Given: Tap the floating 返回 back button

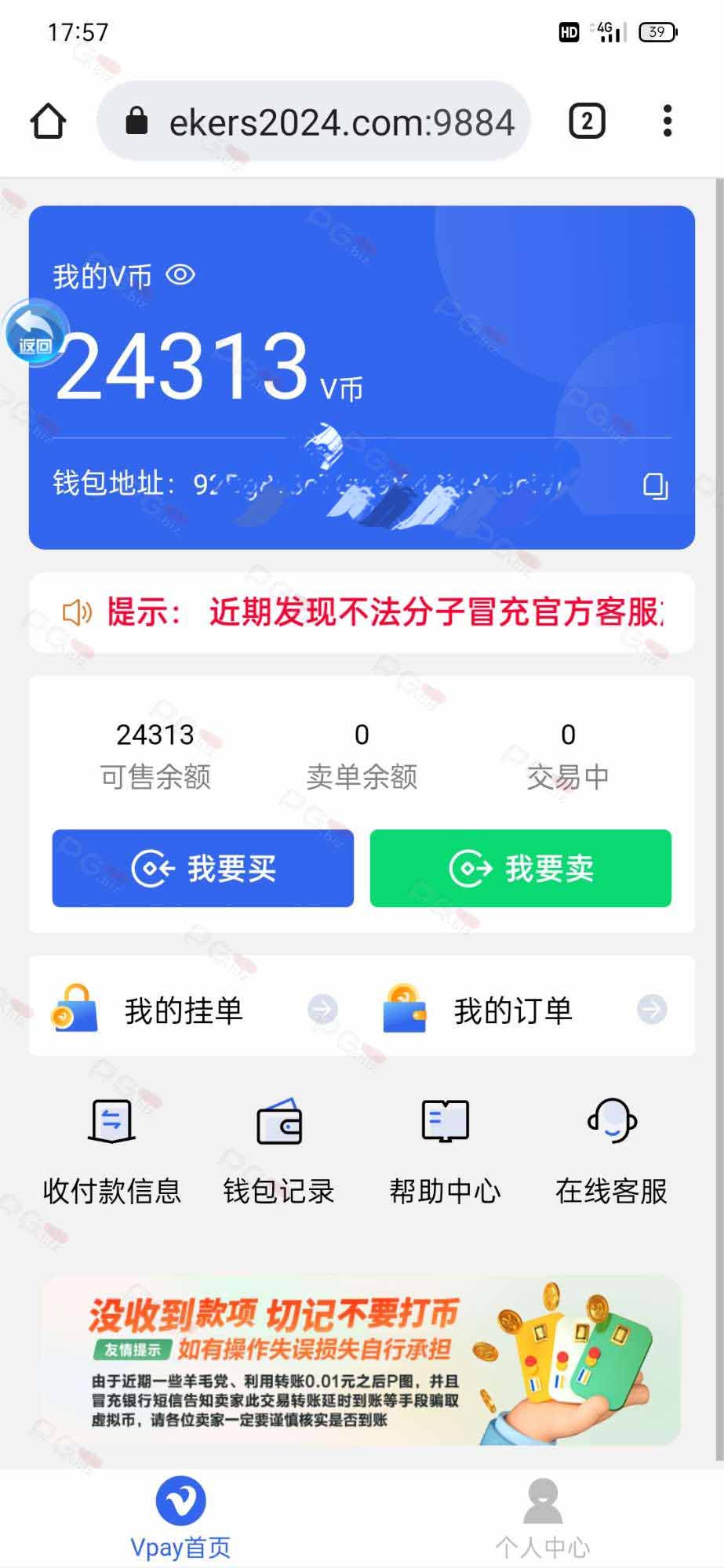Looking at the screenshot, I should [x=36, y=333].
